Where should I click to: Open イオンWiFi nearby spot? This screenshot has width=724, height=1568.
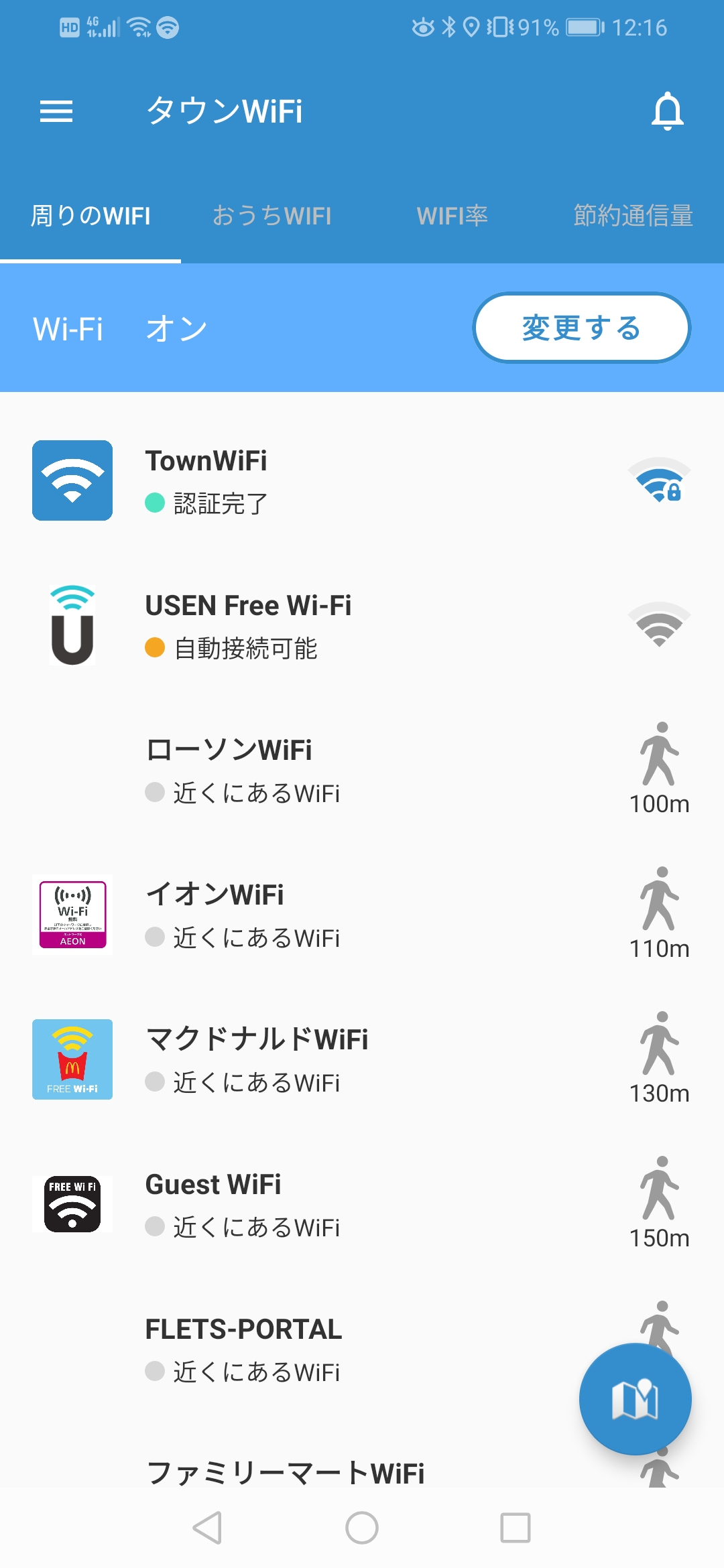pyautogui.click(x=335, y=915)
